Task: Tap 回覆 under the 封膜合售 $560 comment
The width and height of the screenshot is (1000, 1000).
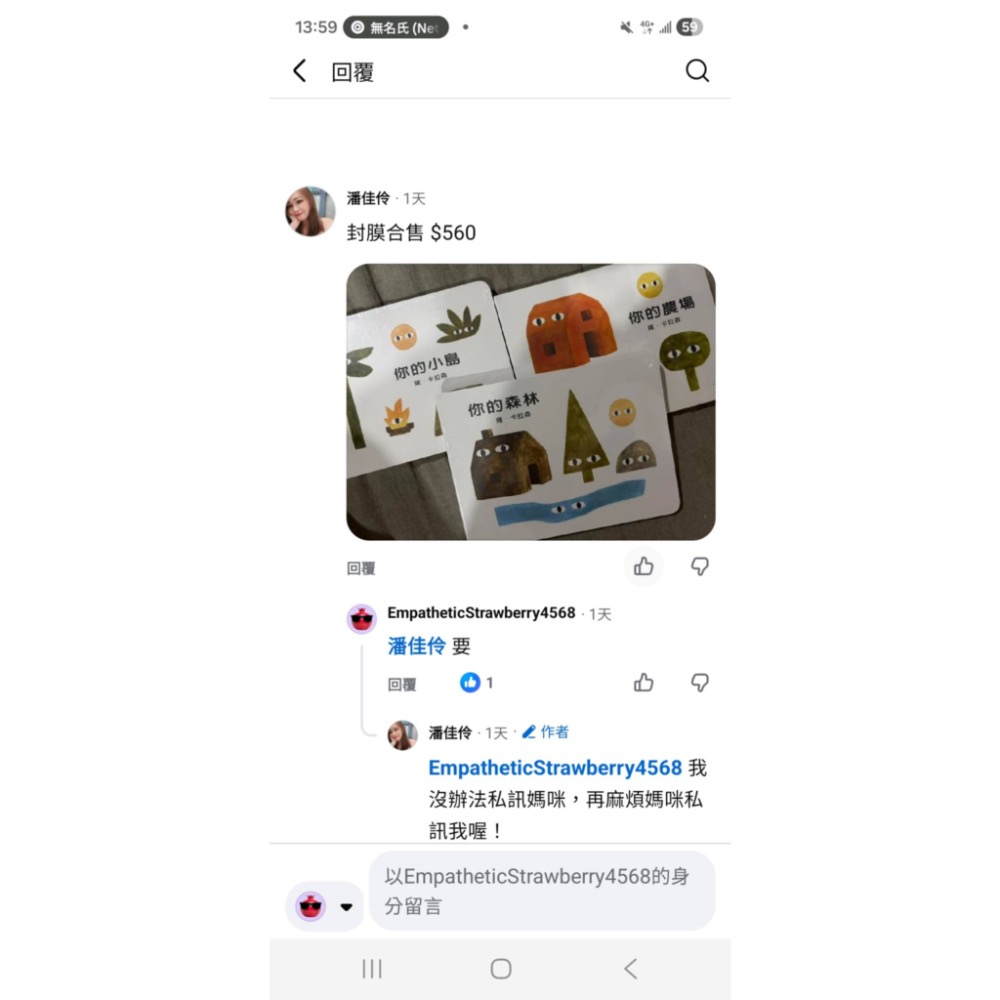Action: 361,568
